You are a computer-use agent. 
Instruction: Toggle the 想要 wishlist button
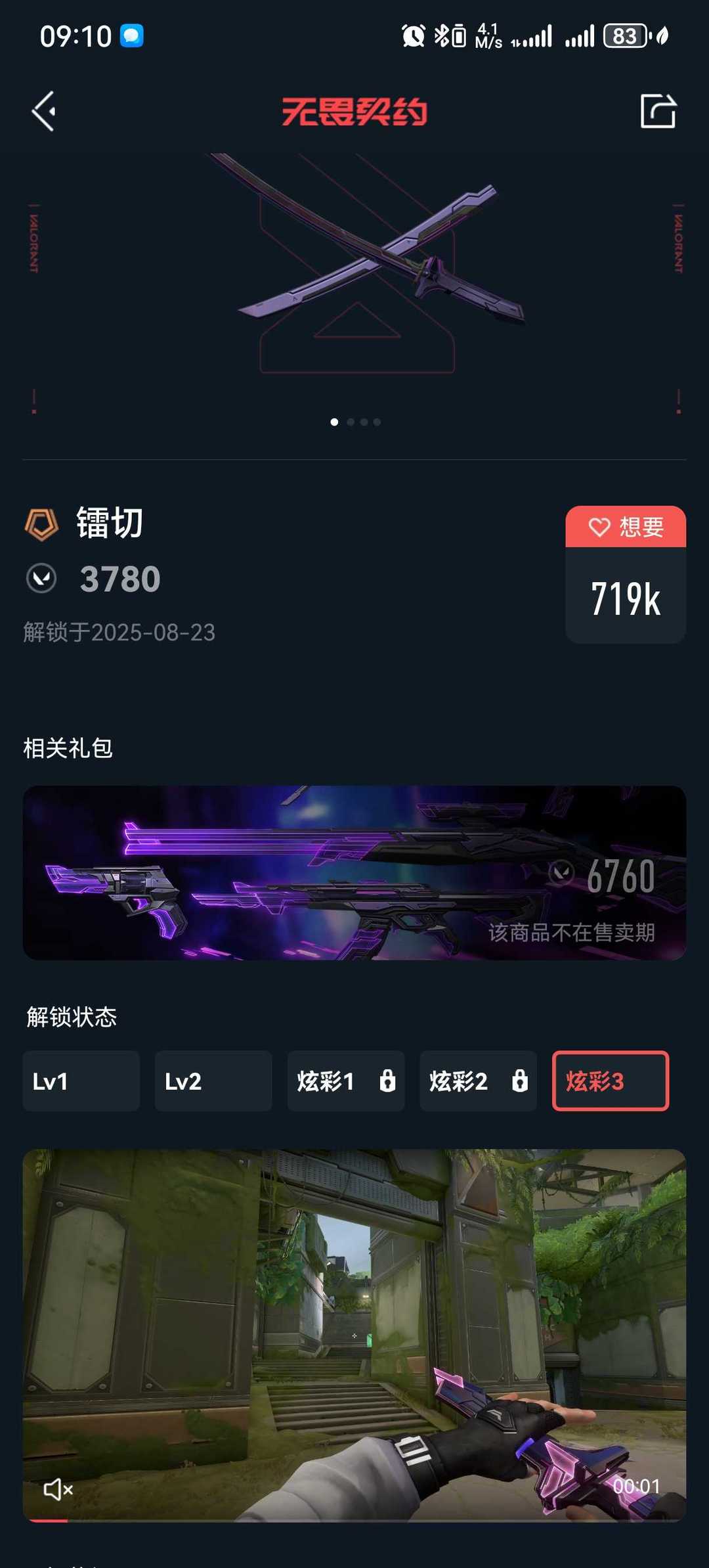coord(625,527)
